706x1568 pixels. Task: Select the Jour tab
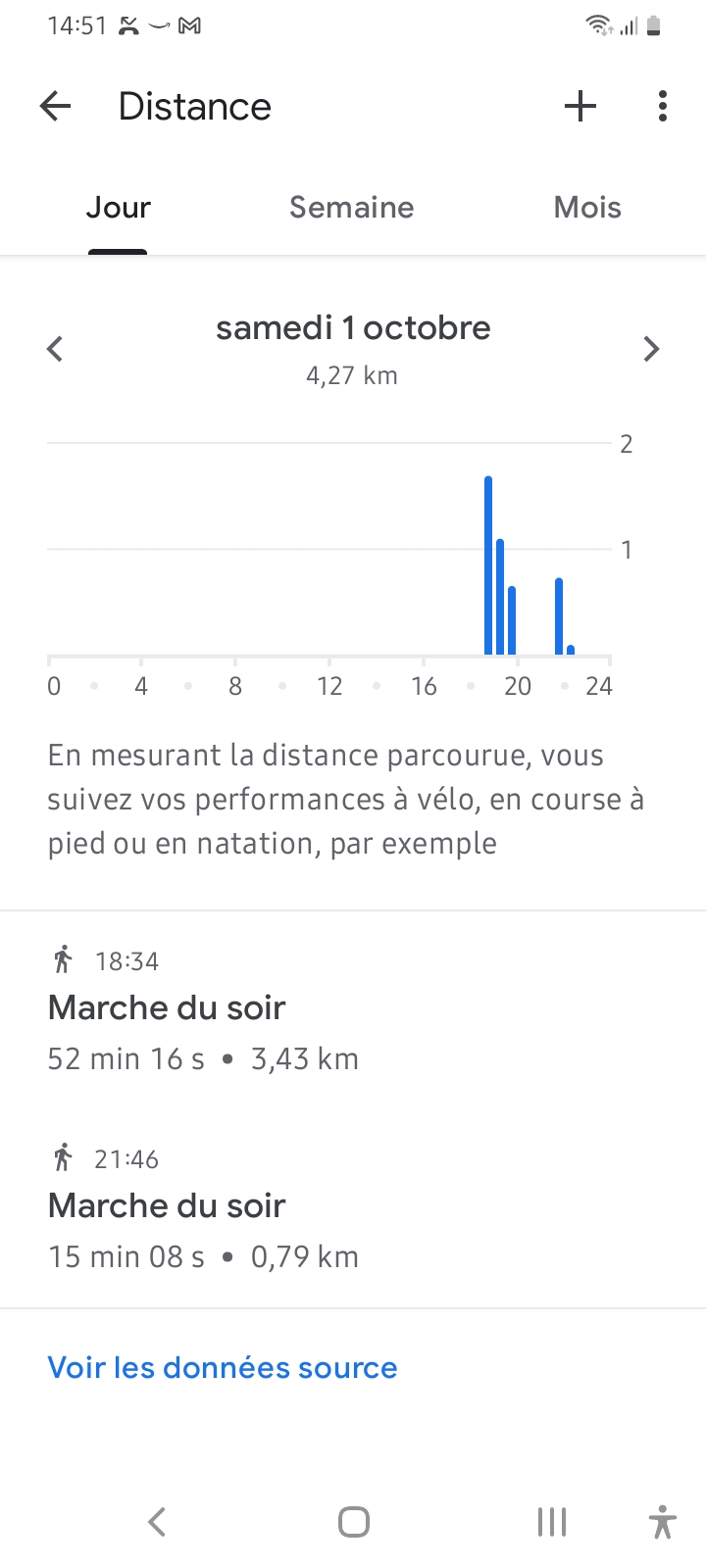pos(118,207)
